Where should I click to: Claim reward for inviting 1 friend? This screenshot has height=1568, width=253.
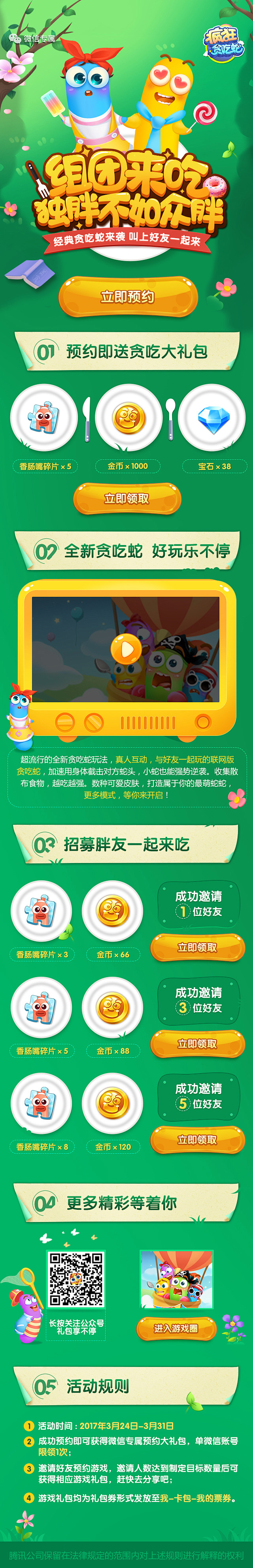(x=198, y=947)
